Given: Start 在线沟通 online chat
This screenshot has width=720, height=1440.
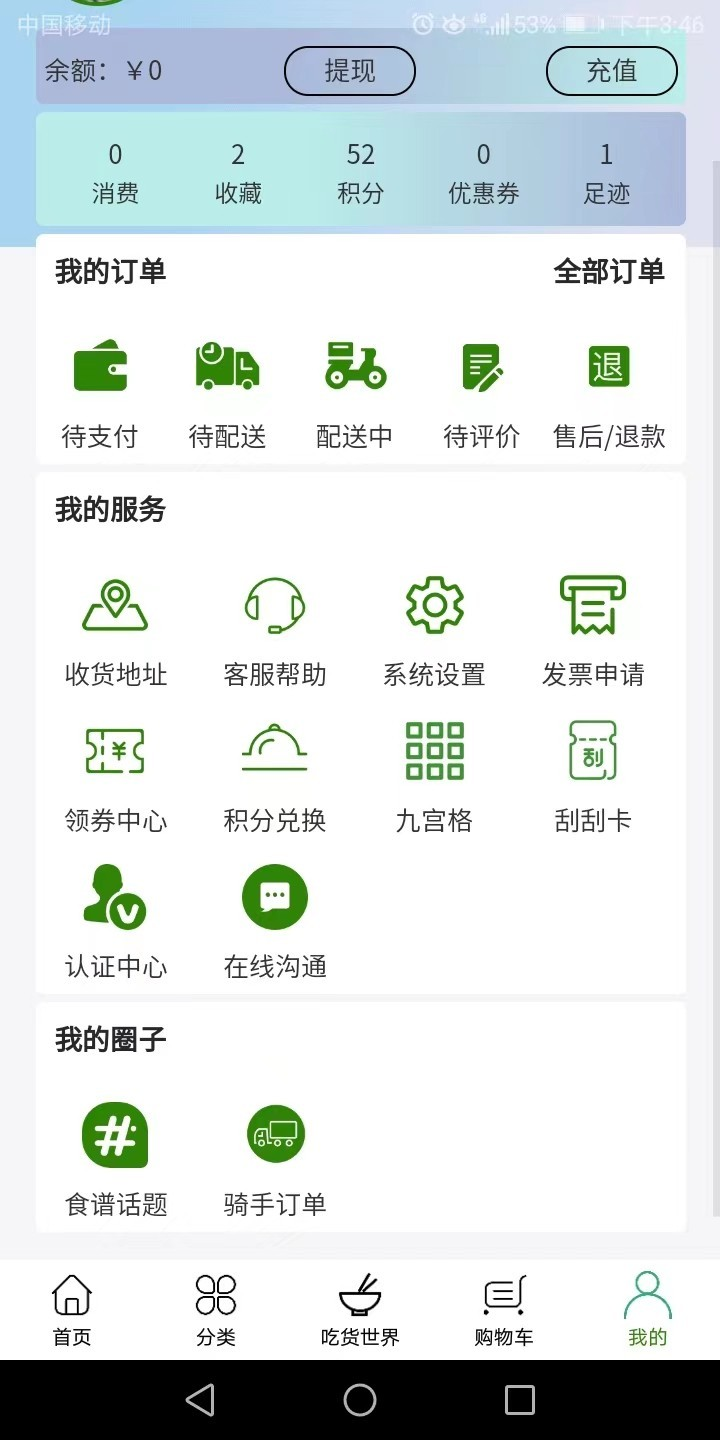Looking at the screenshot, I should [x=275, y=922].
